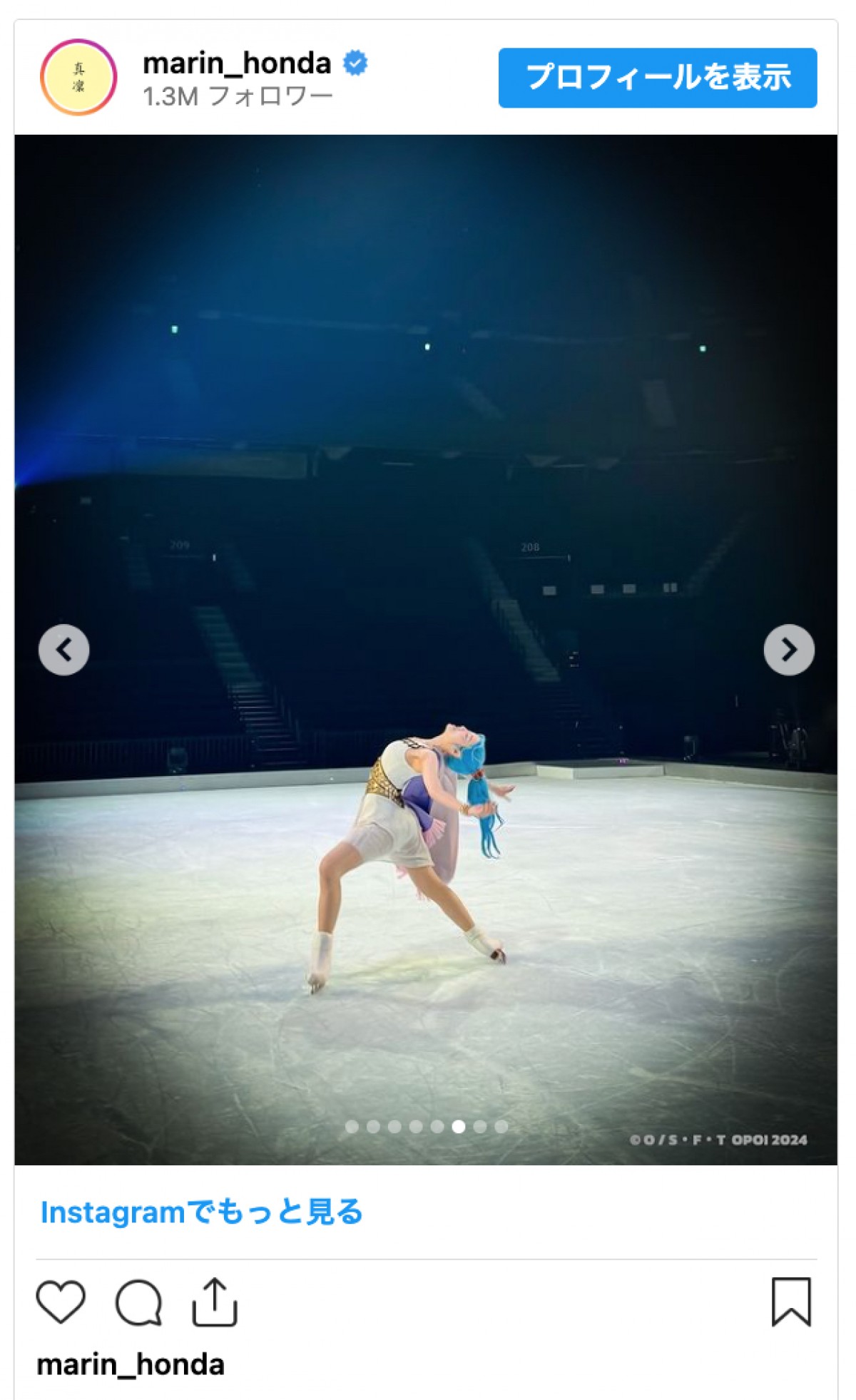Open the Instagramでもっと見る link
Viewport: 856px width, 1400px height.
point(202,1212)
